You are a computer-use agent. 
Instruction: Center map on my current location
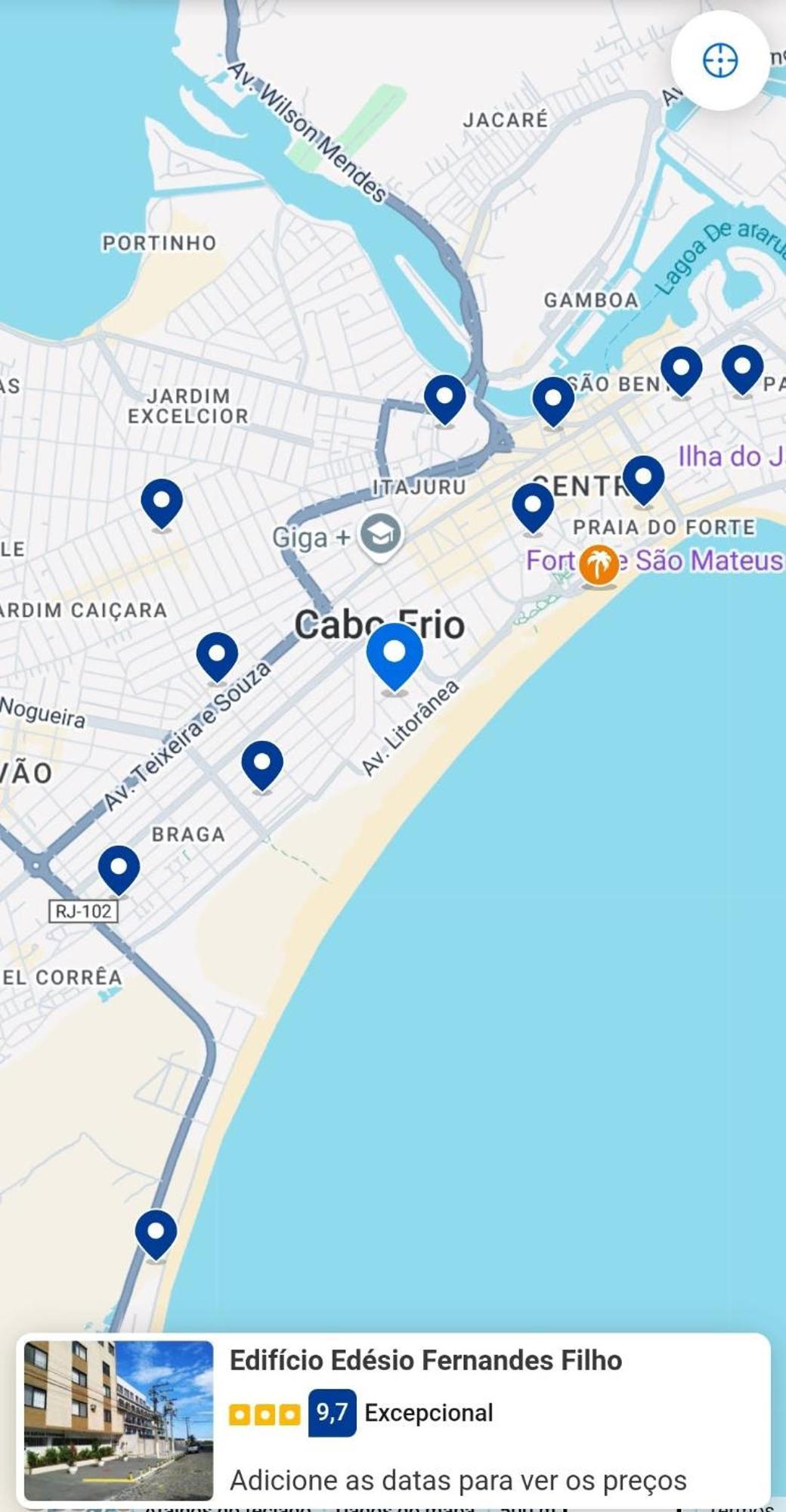click(x=719, y=60)
